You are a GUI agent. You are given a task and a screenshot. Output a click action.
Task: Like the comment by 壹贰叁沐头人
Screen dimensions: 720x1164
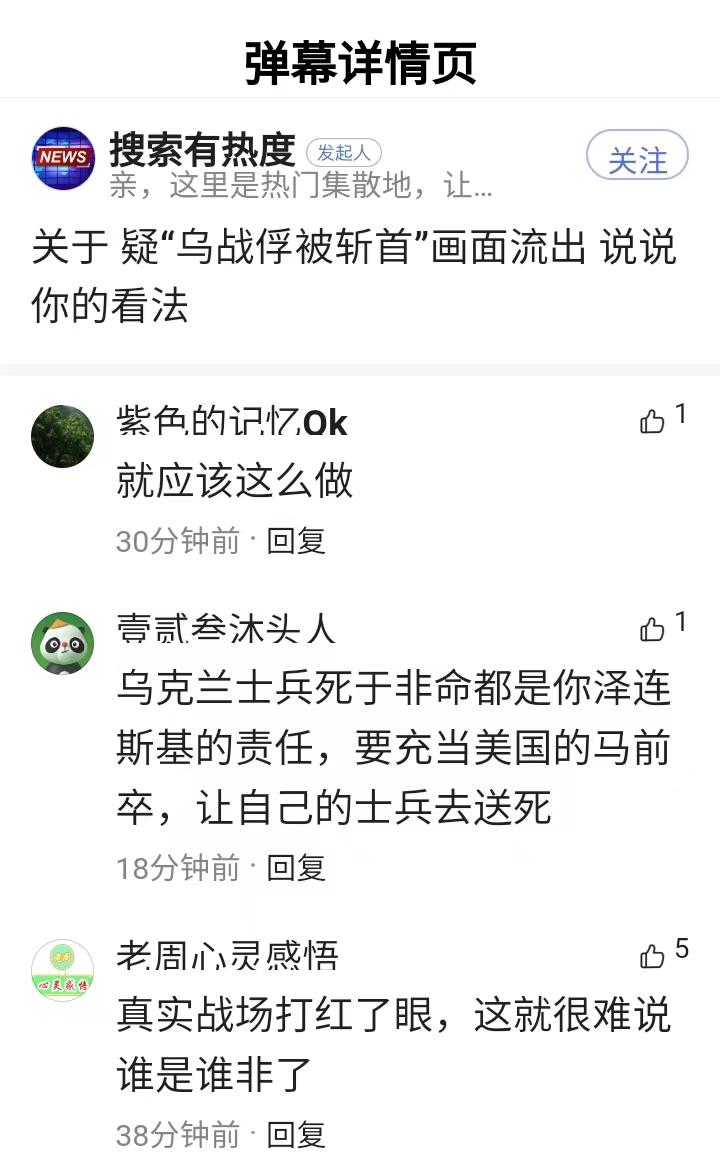click(x=652, y=629)
